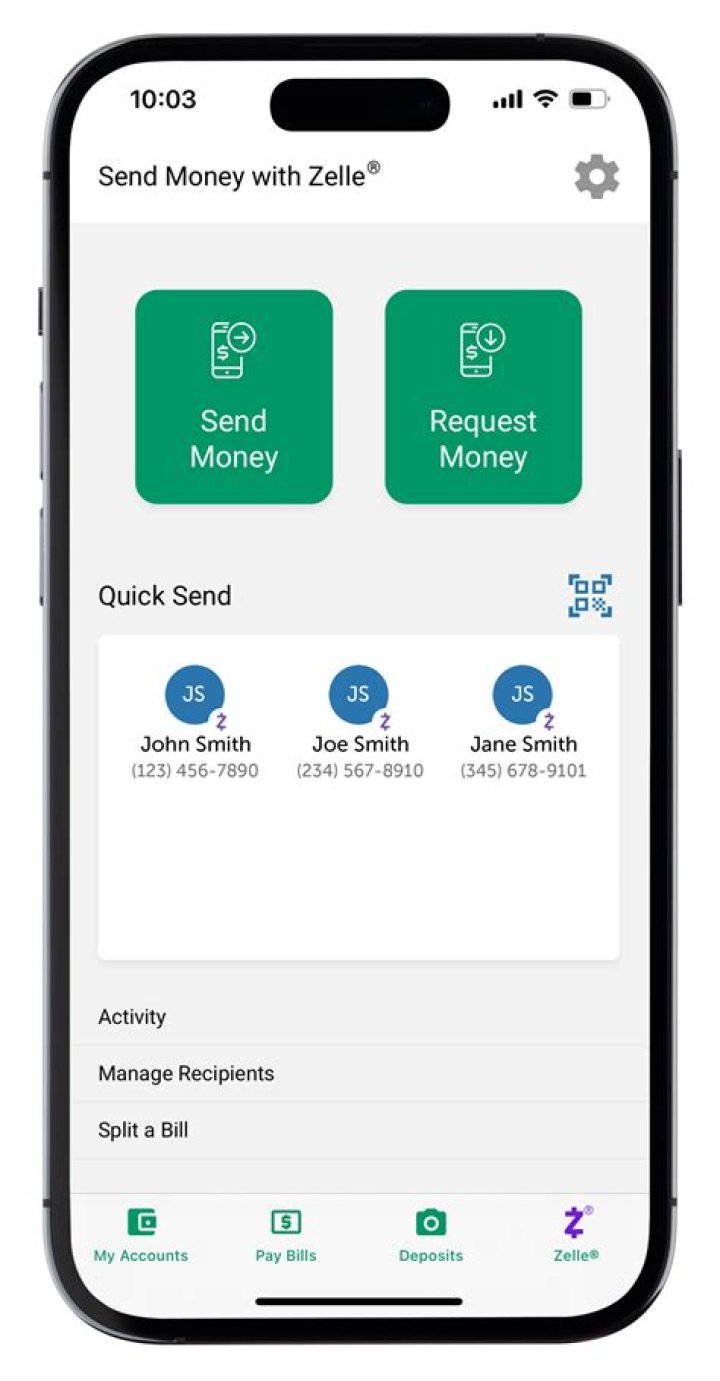Switch to the Deposits tab
The image size is (720, 1381).
(x=431, y=1236)
